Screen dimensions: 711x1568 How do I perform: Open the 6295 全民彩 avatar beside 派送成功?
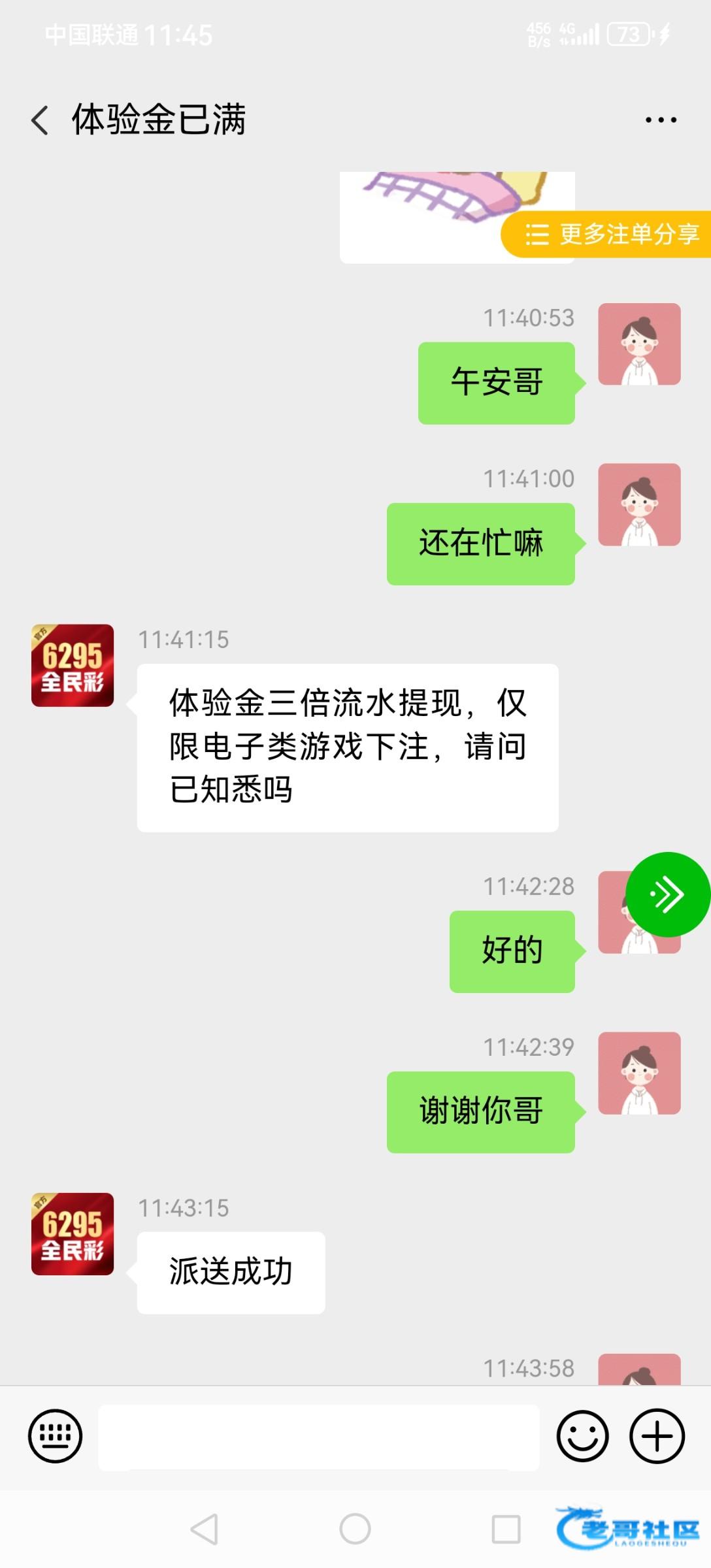(x=73, y=1234)
